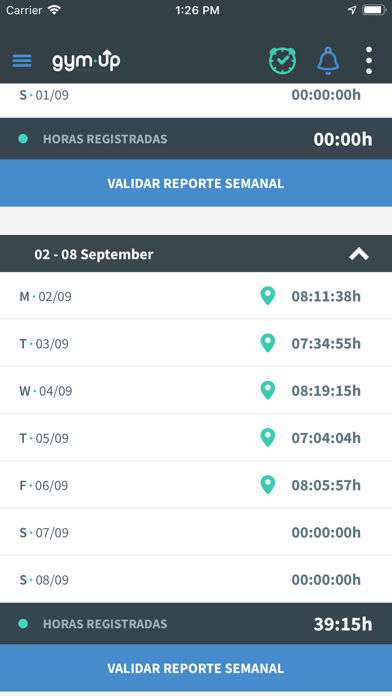Collapse the 02 - 08 September week
This screenshot has width=392, height=696.
click(359, 254)
